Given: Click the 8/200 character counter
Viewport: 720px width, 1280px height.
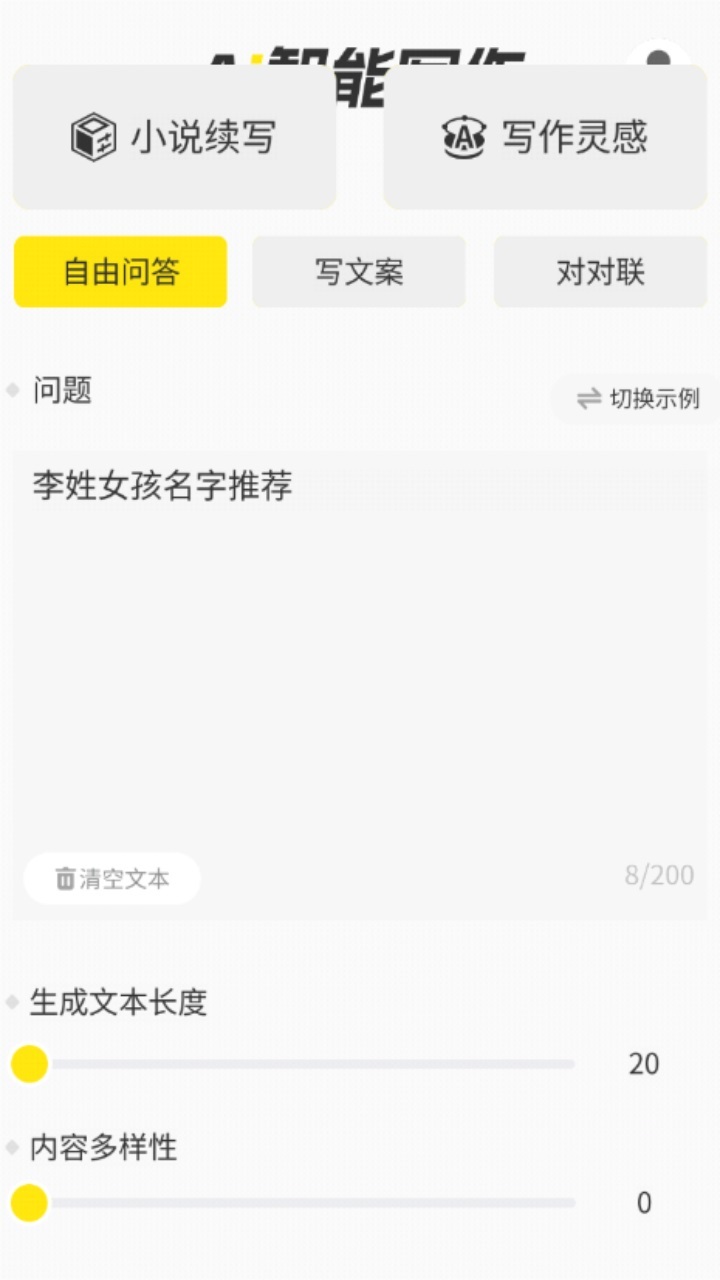Looking at the screenshot, I should pos(658,875).
